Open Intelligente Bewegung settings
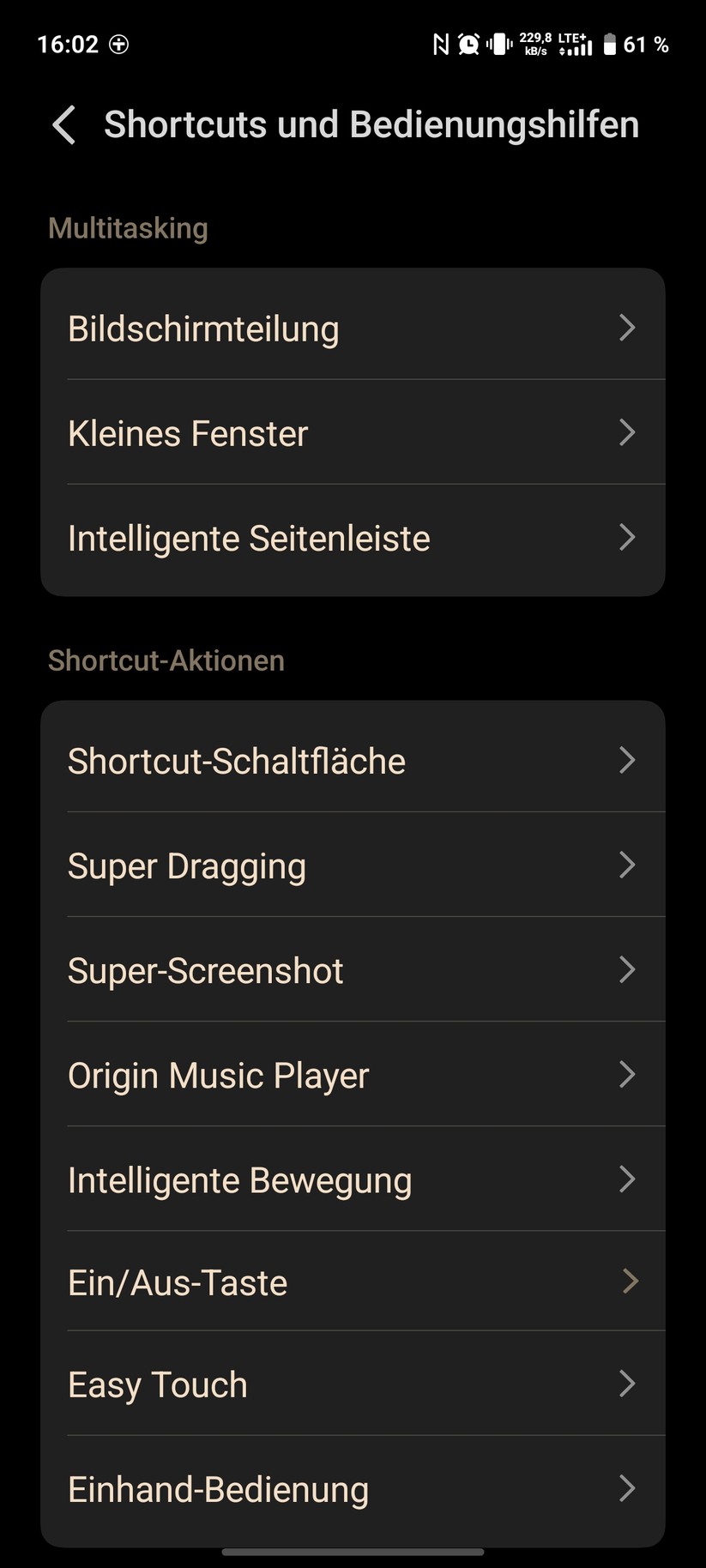The image size is (706, 1568). click(x=354, y=1179)
